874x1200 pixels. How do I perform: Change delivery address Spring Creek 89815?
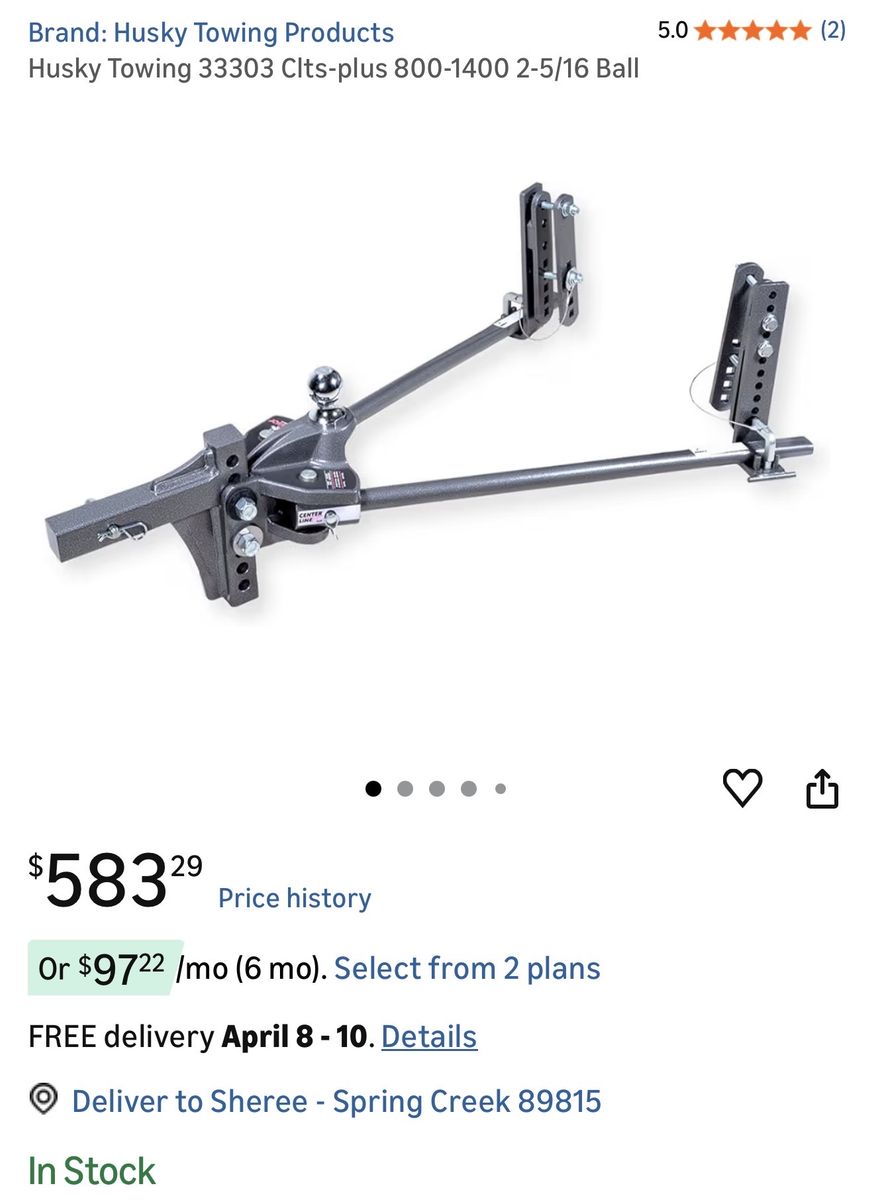(x=336, y=1101)
